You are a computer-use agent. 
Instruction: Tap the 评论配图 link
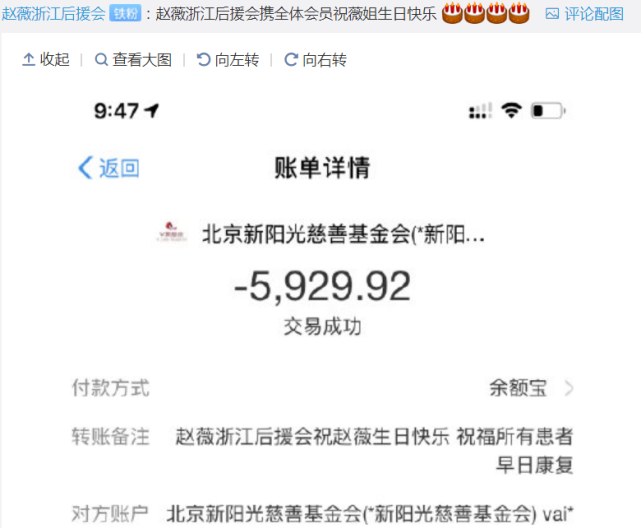click(x=584, y=14)
